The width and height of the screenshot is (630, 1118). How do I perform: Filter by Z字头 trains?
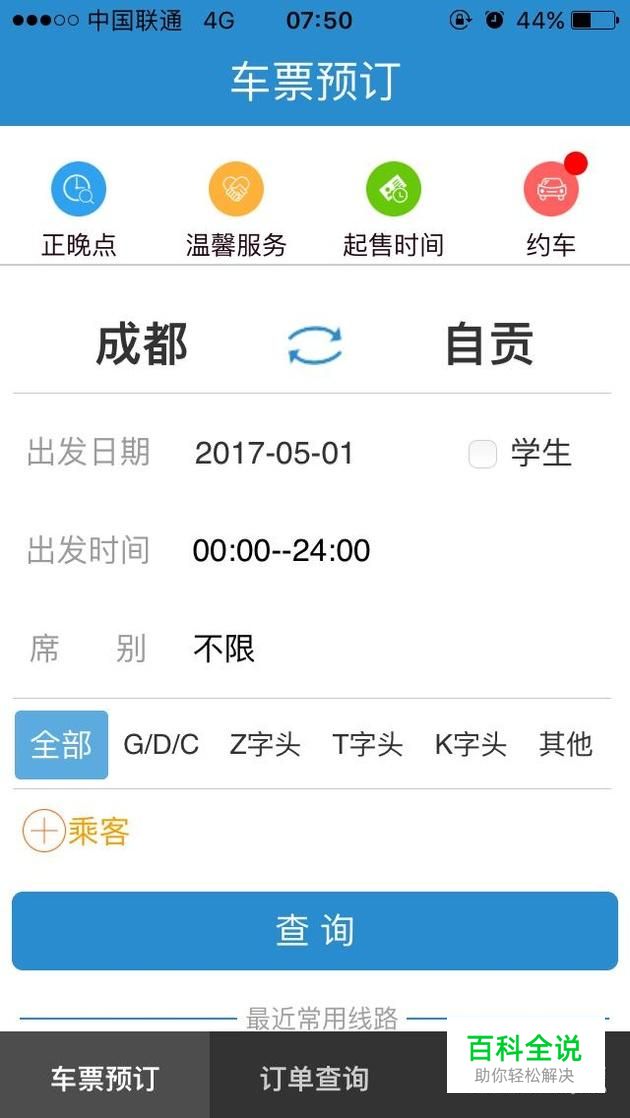[x=265, y=745]
